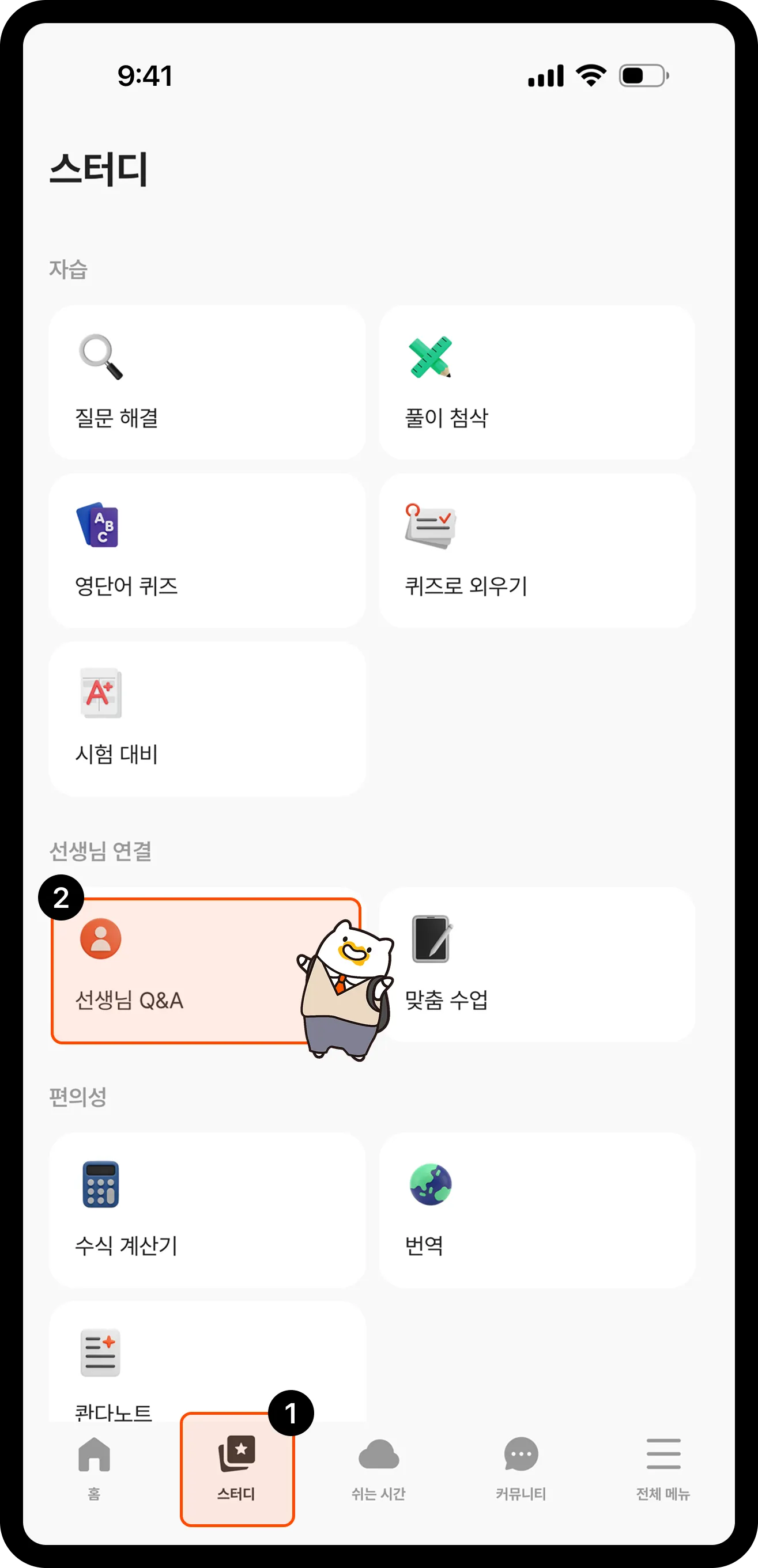Go to the 홈 tab
Viewport: 758px width, 1568px height.
click(x=95, y=1468)
